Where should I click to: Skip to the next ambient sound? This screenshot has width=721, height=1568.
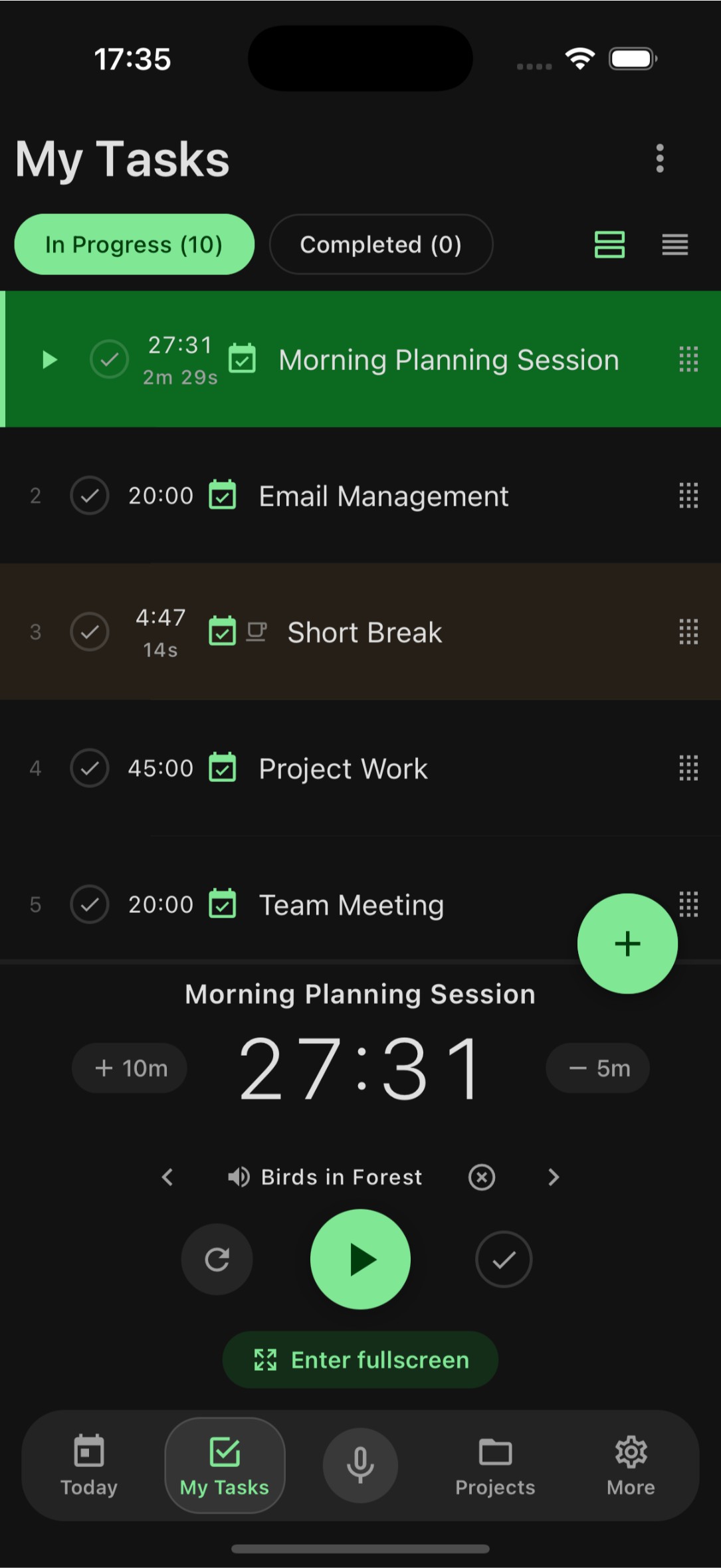[553, 1177]
